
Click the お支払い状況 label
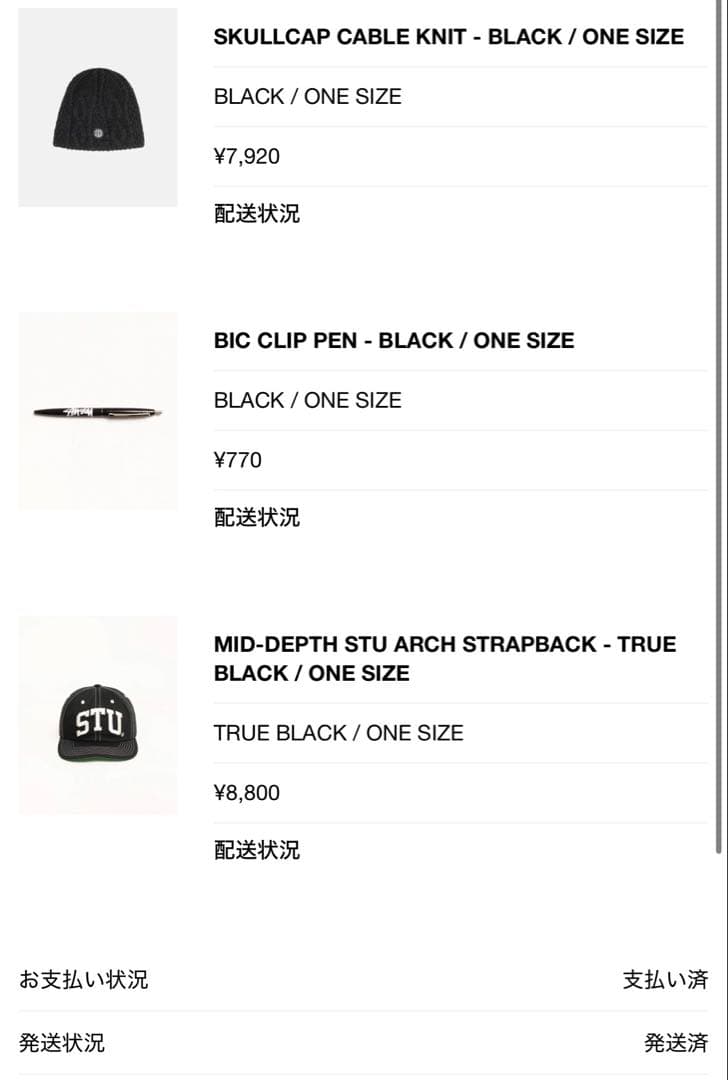point(84,980)
